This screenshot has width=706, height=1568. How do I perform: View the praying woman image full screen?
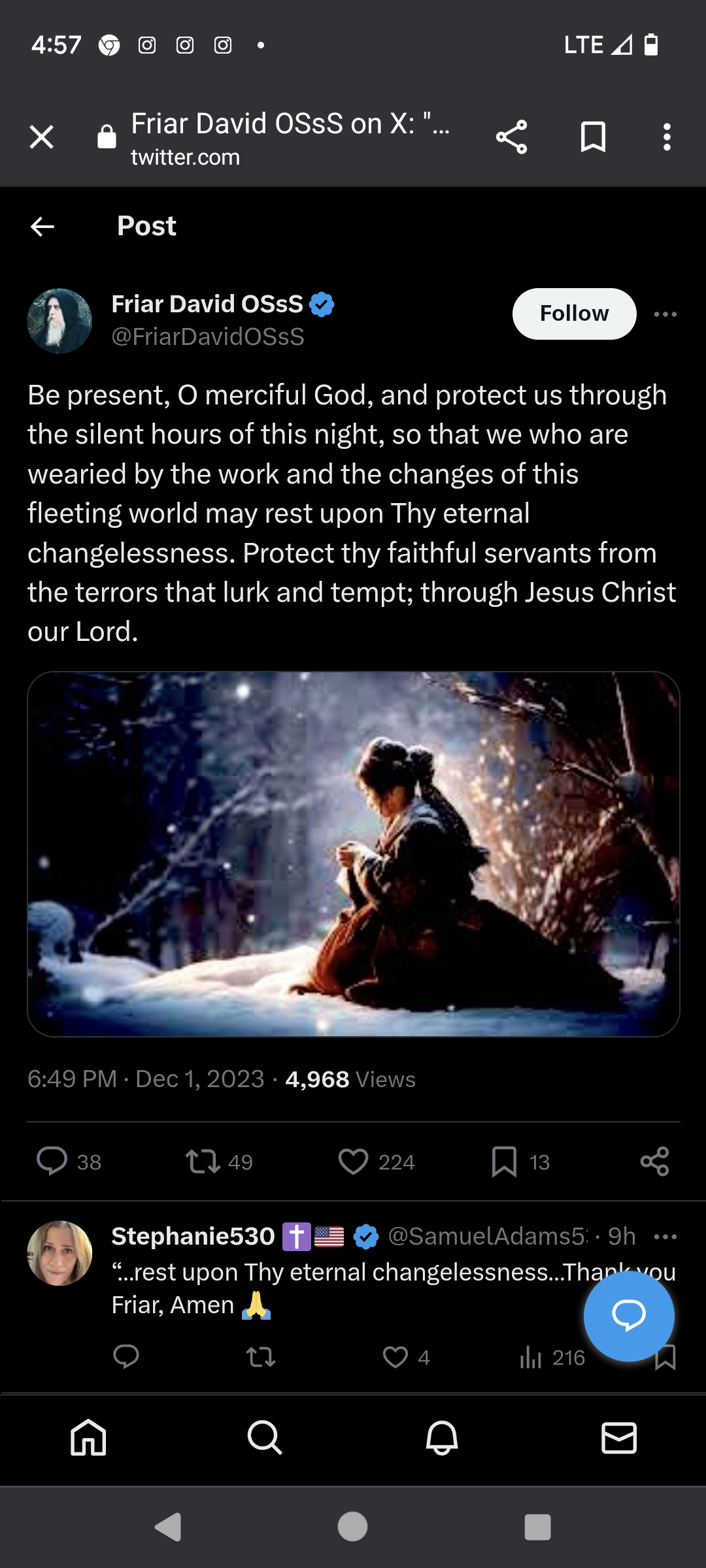pyautogui.click(x=353, y=853)
